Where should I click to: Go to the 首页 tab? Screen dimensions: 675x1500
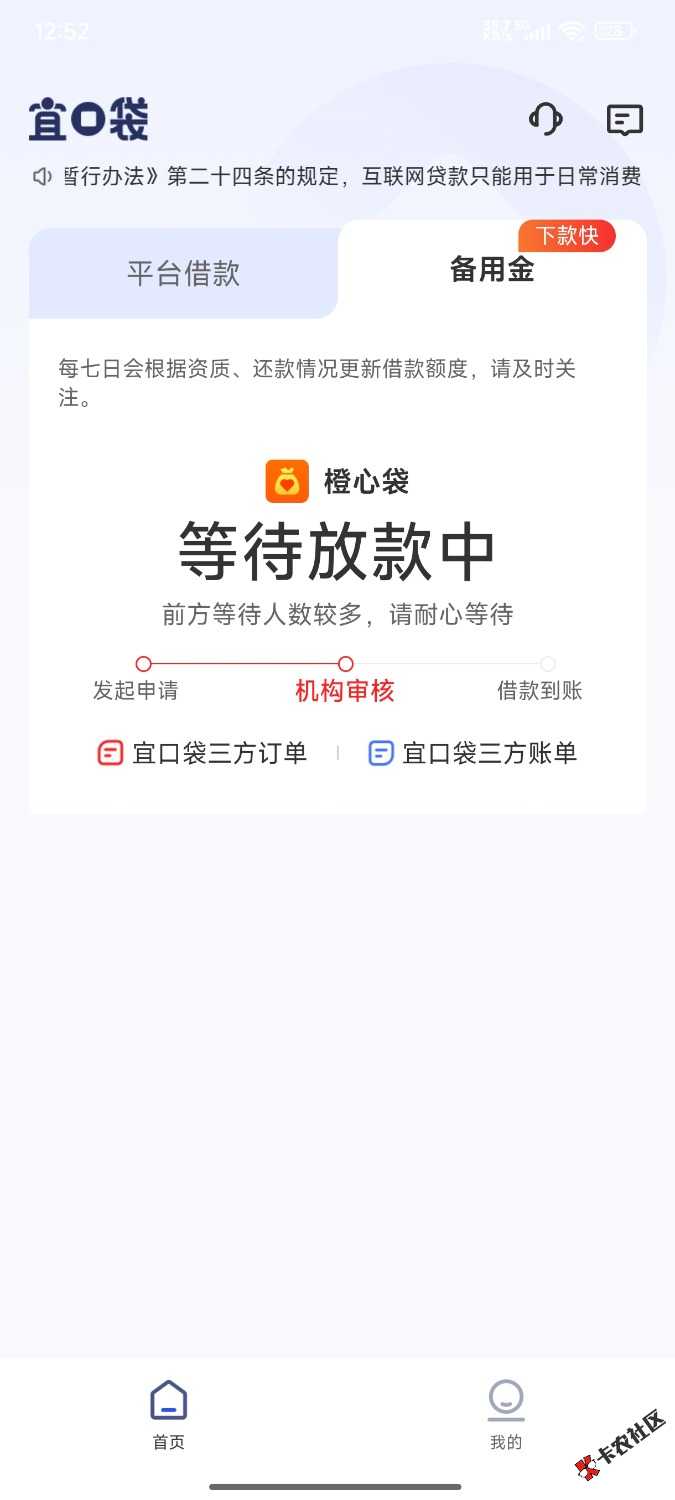168,1413
